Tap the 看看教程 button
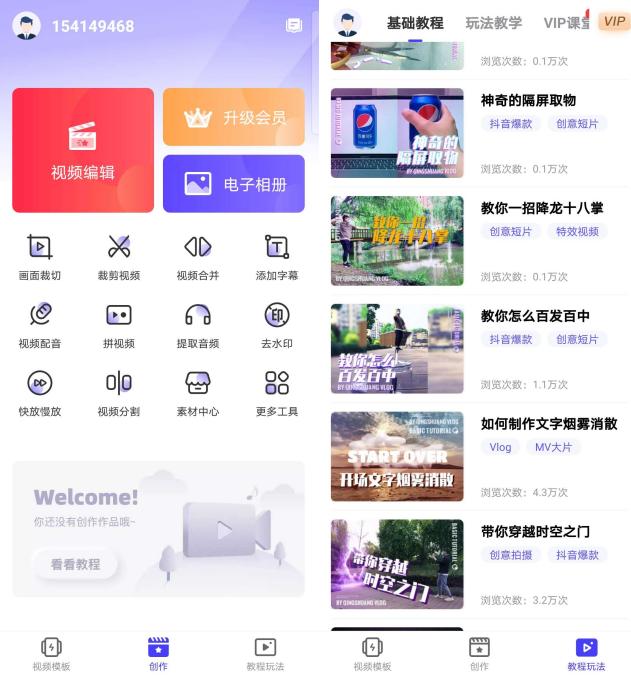The width and height of the screenshot is (631, 685). click(75, 564)
